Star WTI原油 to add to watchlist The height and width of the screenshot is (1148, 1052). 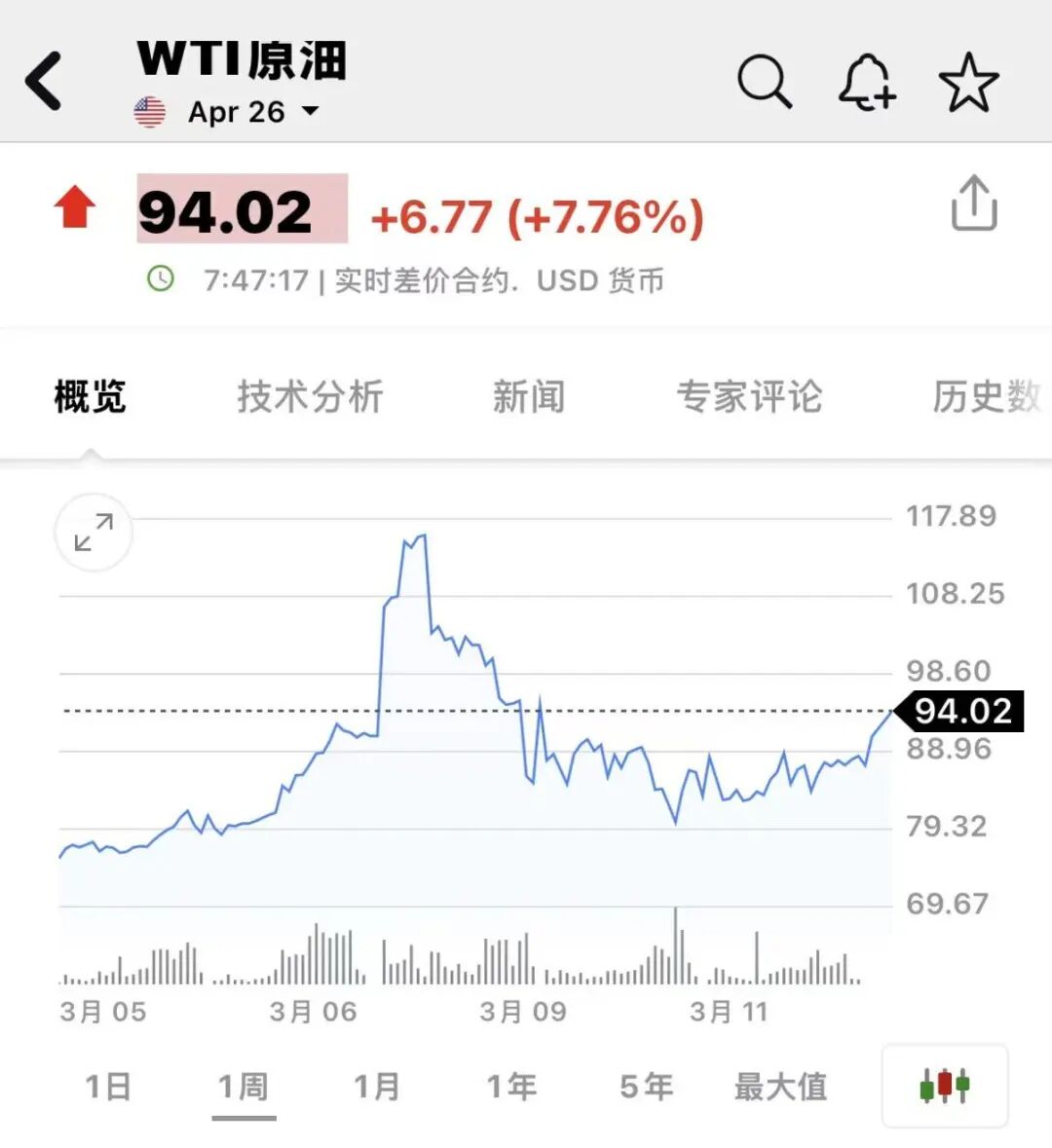click(968, 83)
